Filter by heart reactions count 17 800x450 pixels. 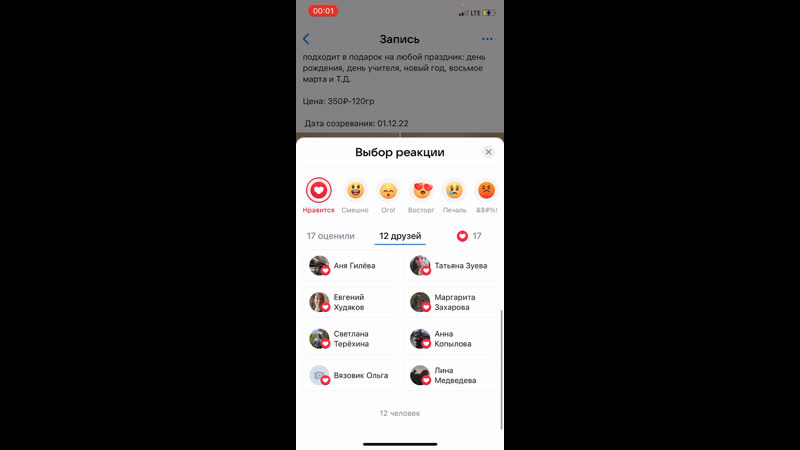point(469,236)
